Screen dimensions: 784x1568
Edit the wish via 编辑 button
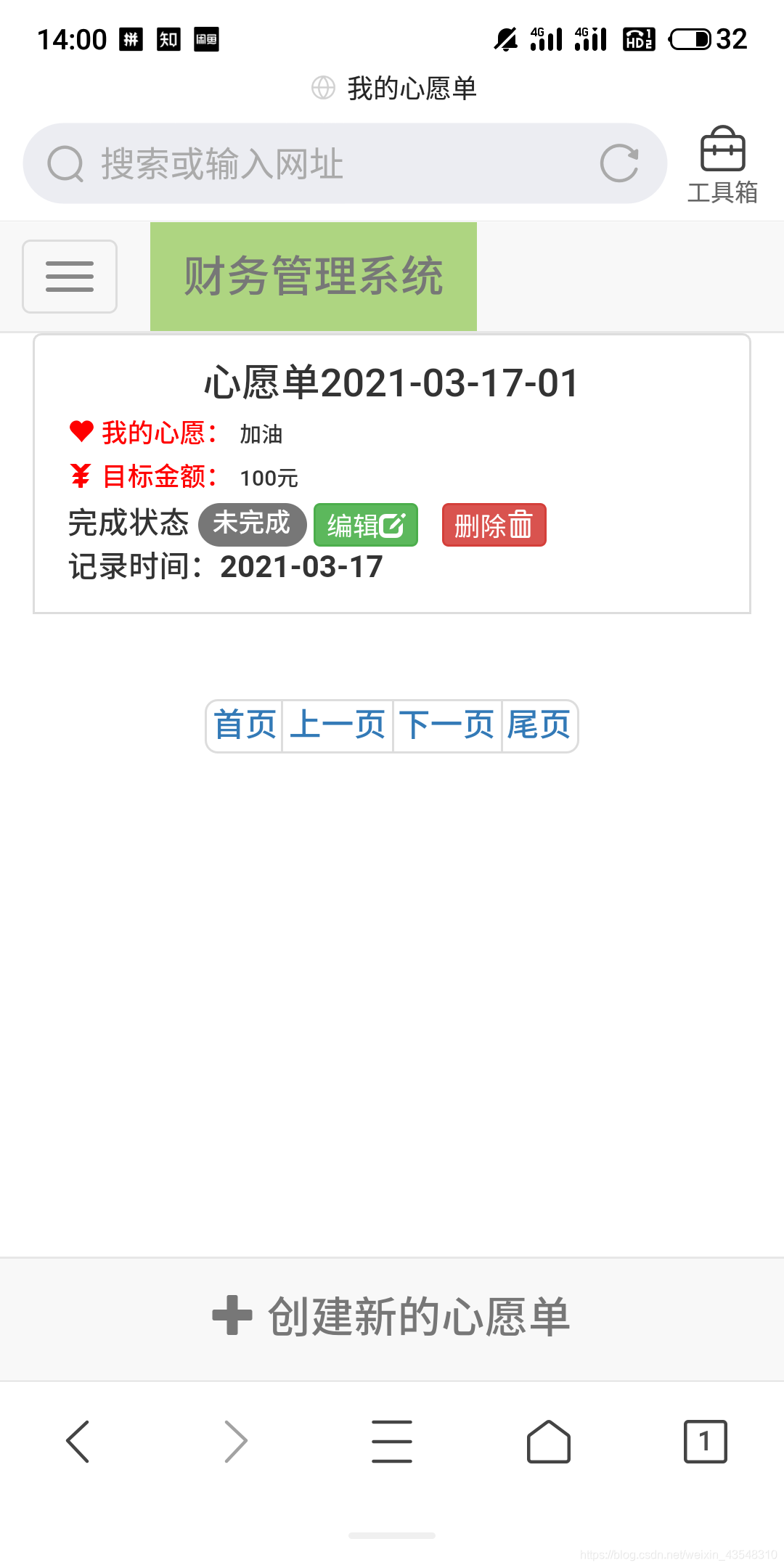[364, 524]
